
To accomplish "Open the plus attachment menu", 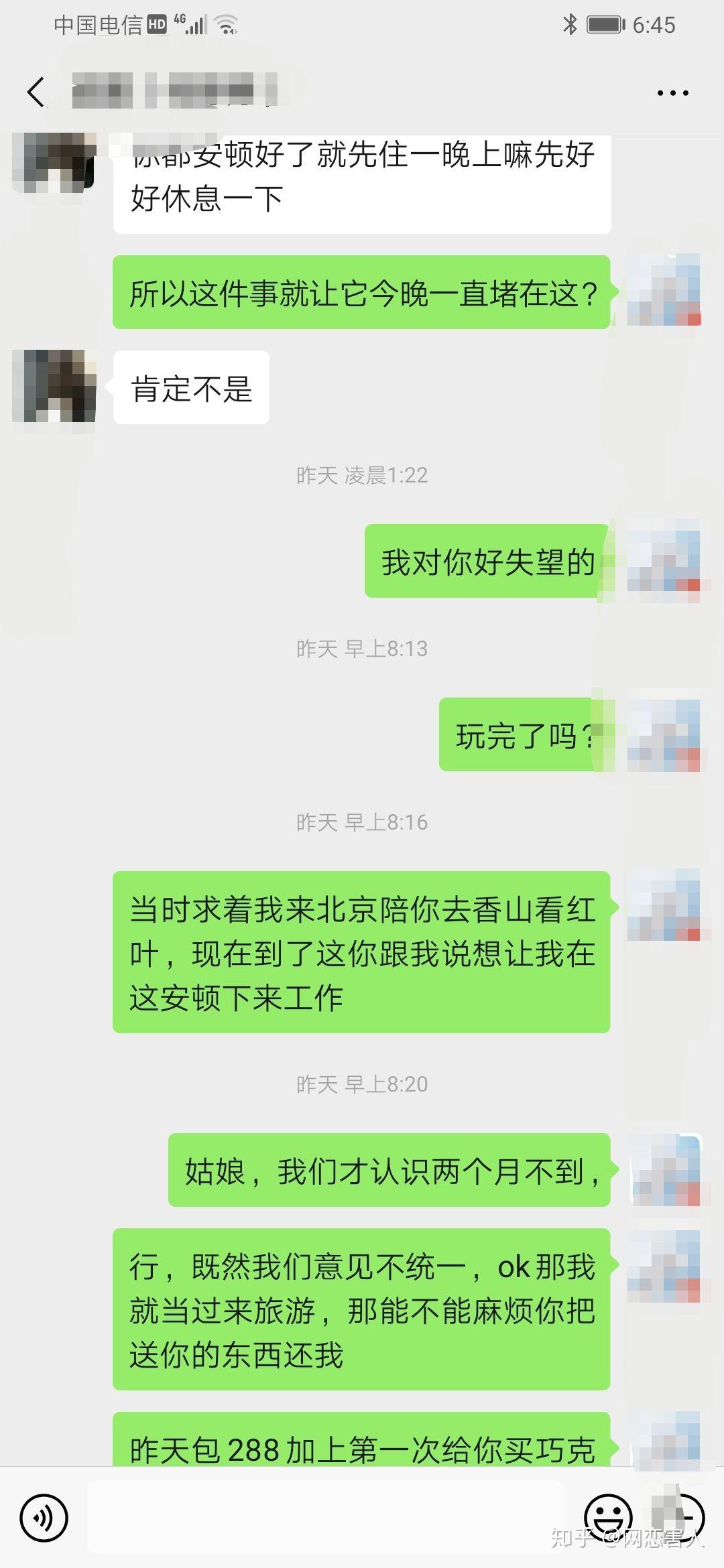I will [x=684, y=1517].
